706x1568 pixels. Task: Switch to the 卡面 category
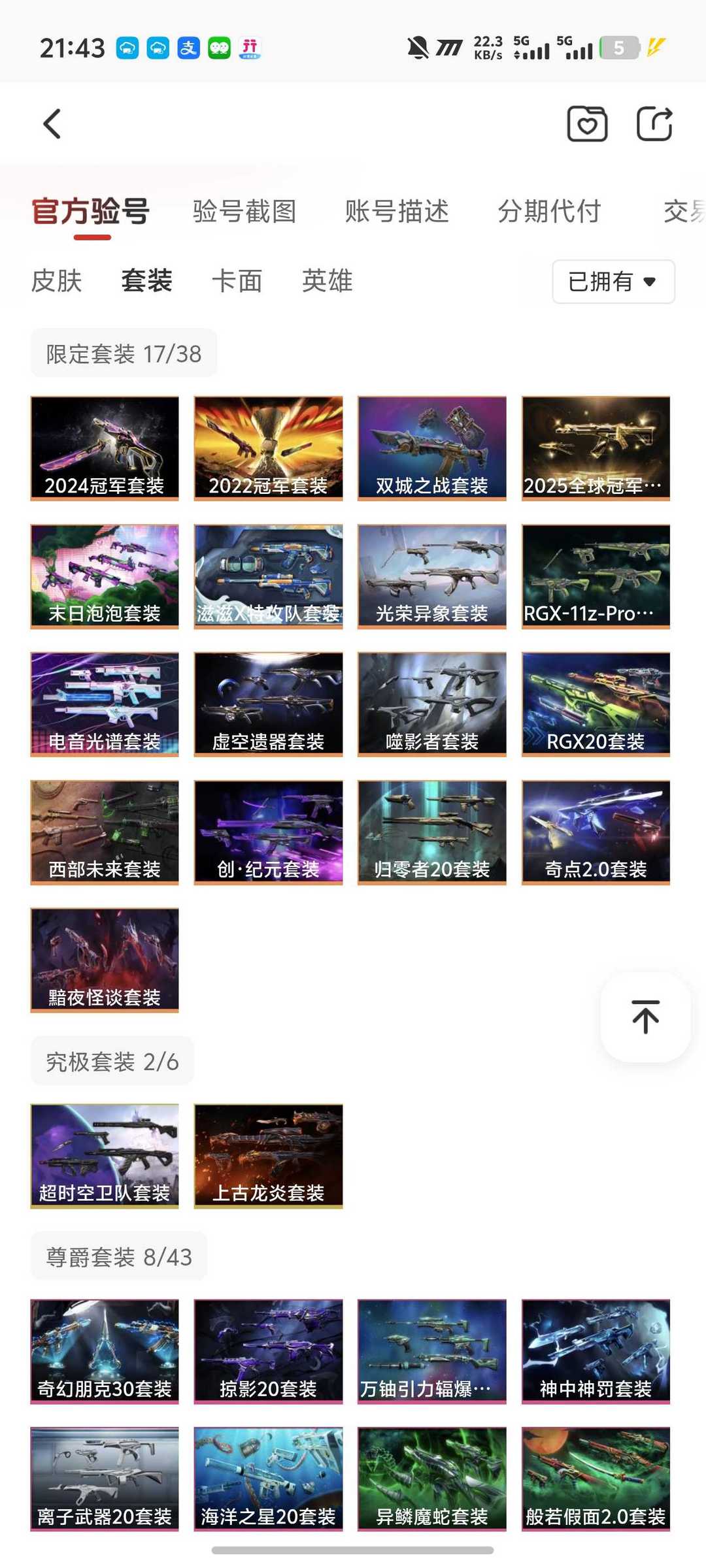(x=237, y=281)
